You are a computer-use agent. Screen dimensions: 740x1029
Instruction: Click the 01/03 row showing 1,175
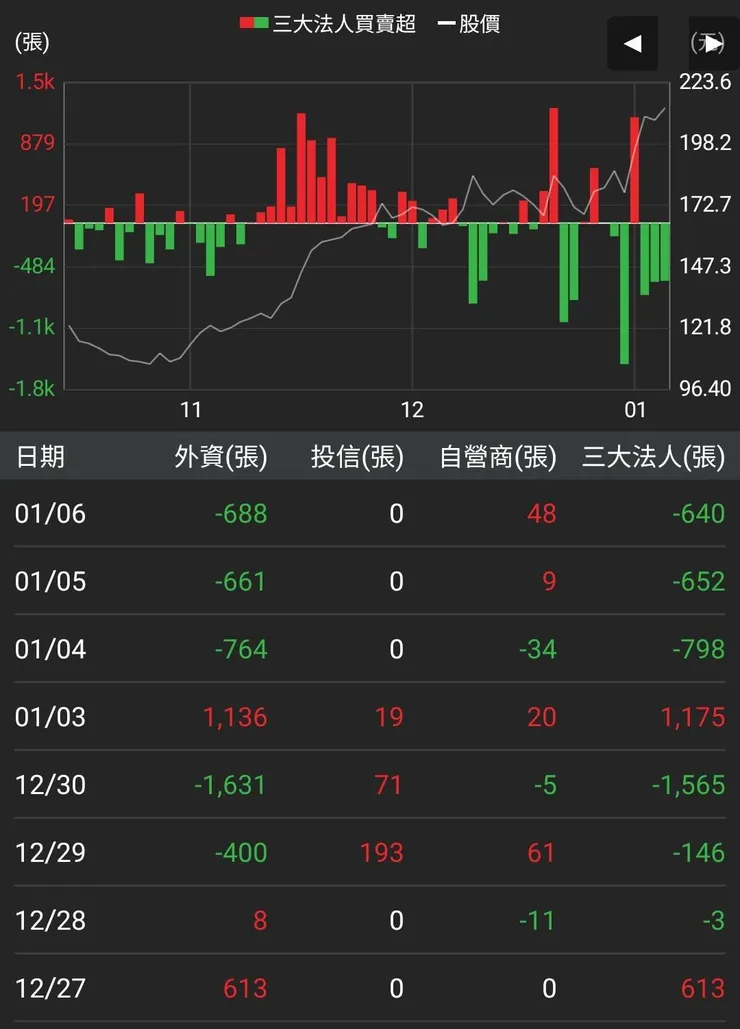pos(370,717)
